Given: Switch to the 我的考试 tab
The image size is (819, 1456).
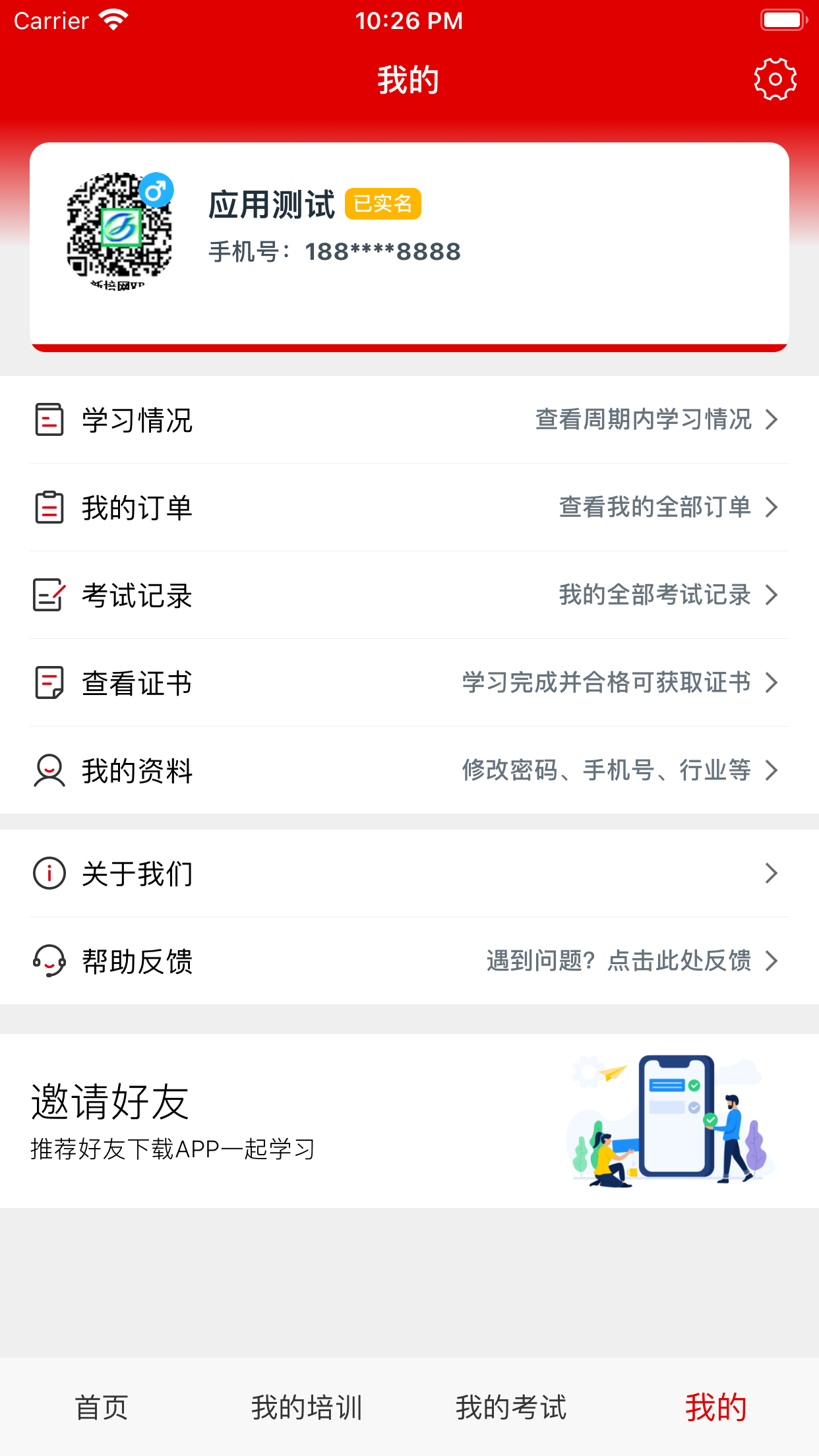Looking at the screenshot, I should click(511, 1408).
